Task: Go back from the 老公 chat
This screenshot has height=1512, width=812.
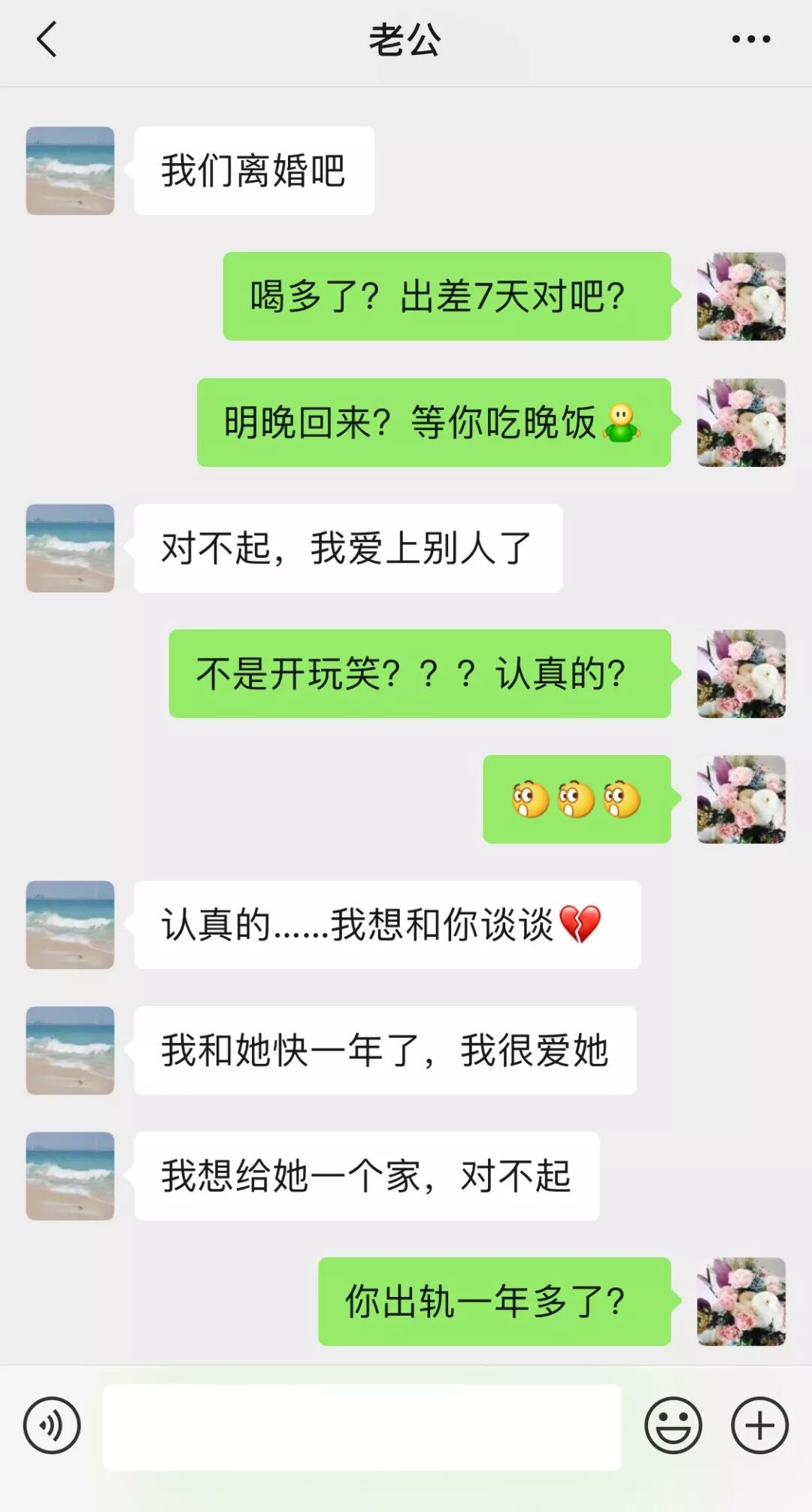Action: [47, 40]
